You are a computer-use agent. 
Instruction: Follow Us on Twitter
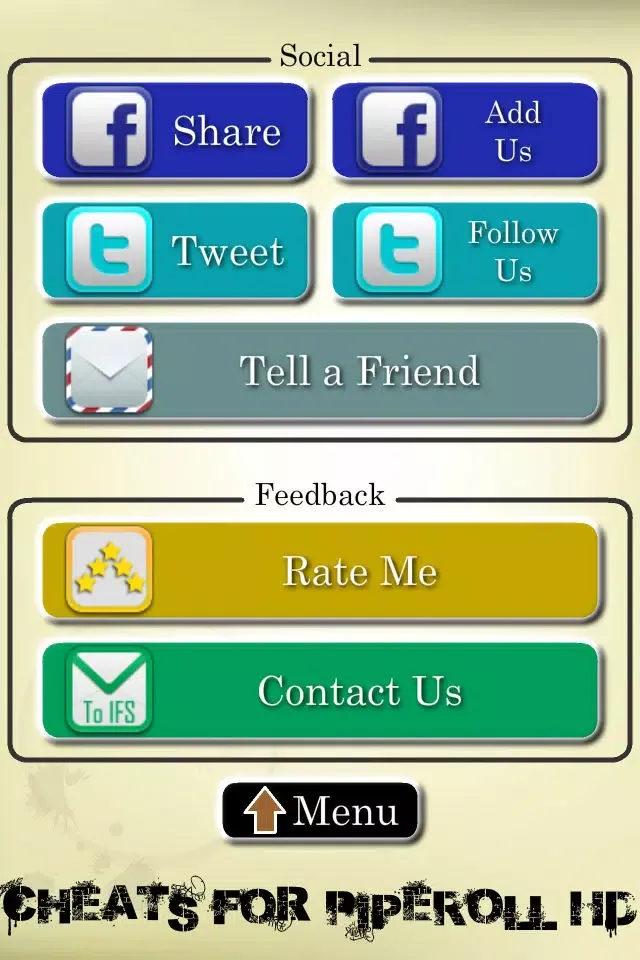pyautogui.click(x=465, y=251)
